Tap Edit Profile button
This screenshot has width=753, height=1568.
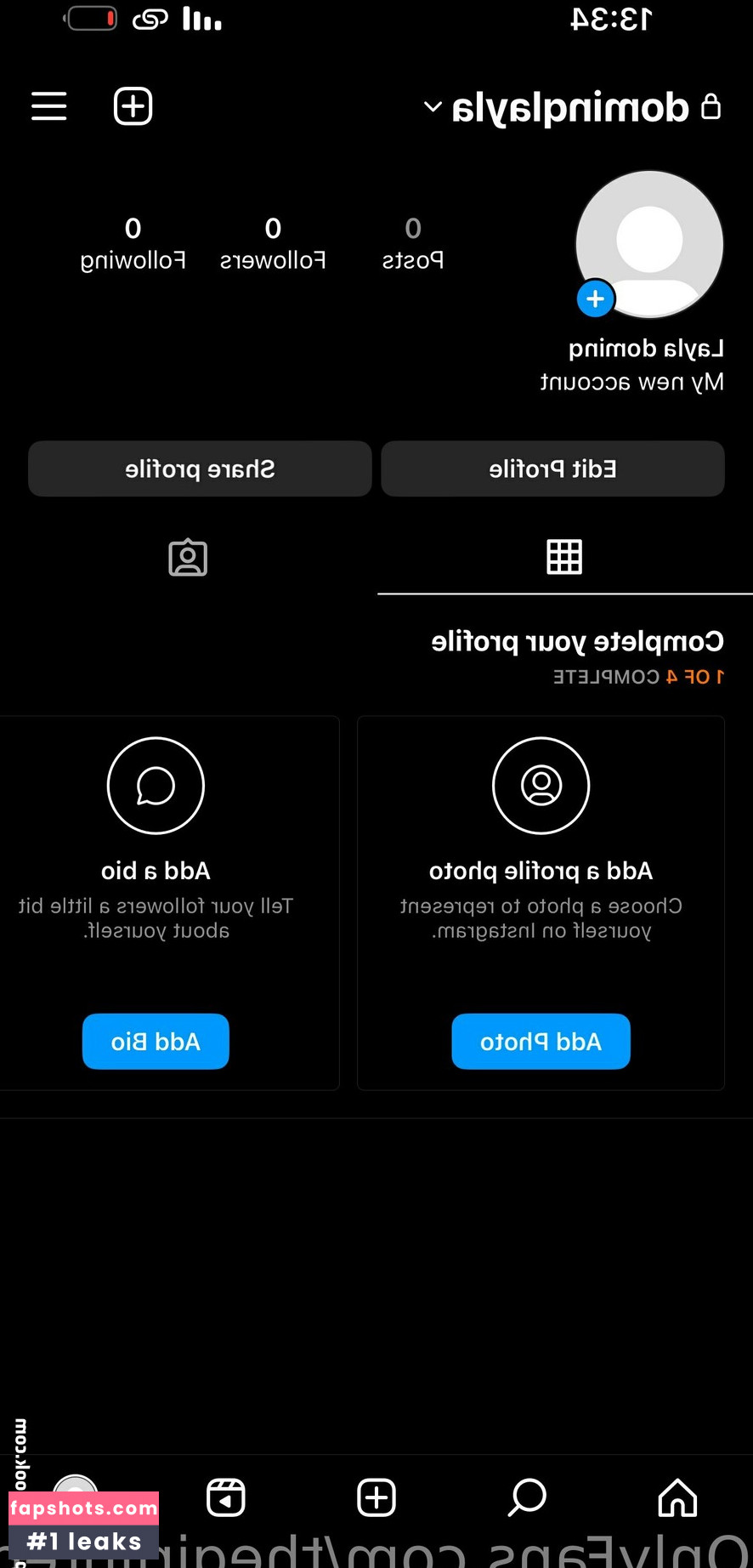tap(552, 469)
